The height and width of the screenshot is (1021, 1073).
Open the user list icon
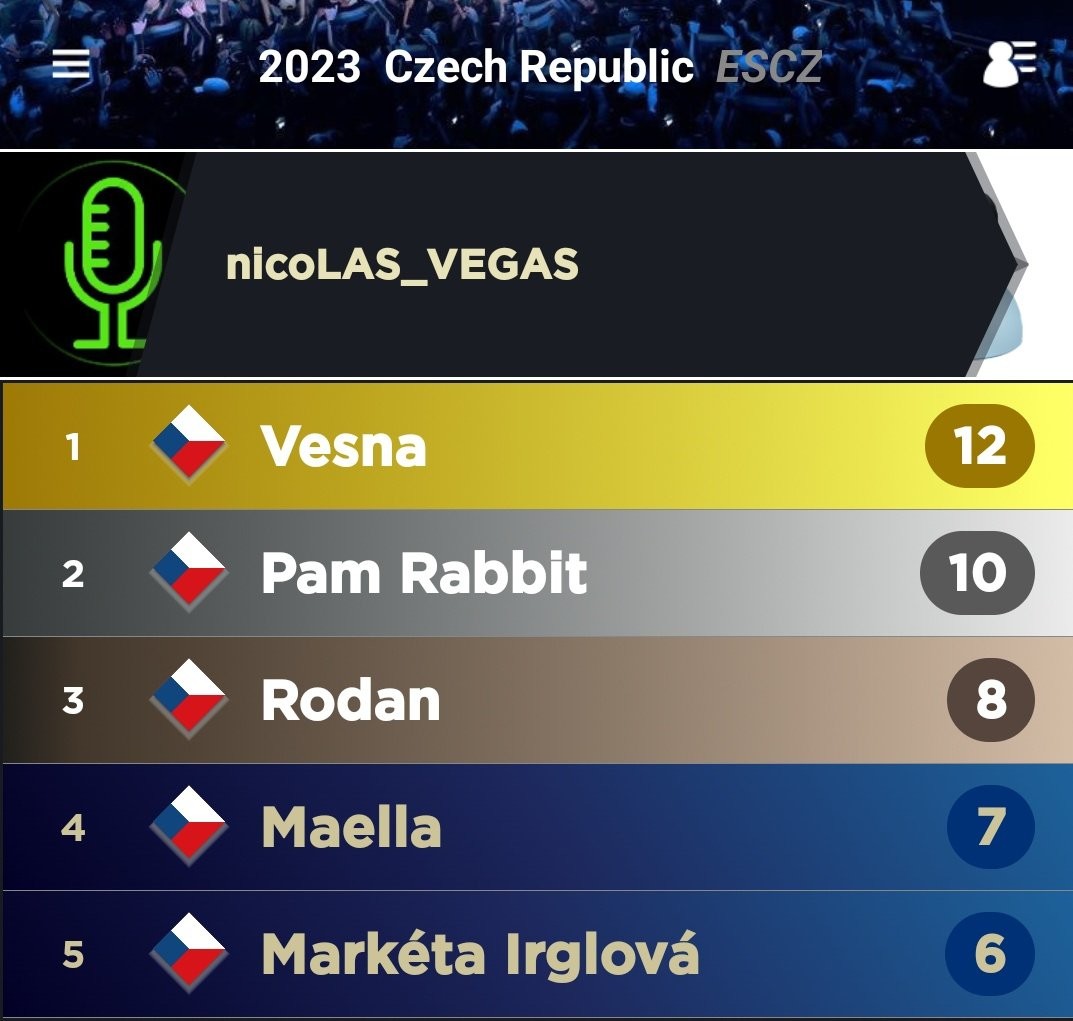[1008, 66]
